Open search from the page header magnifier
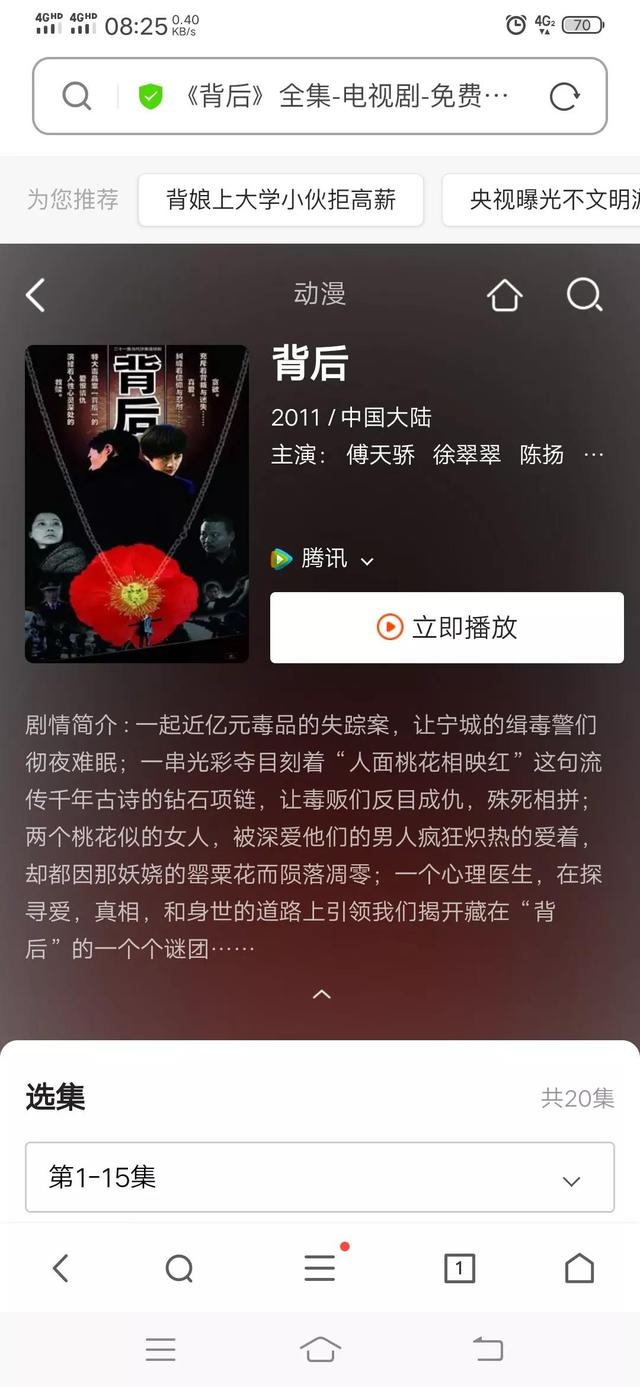640x1387 pixels. (x=584, y=295)
